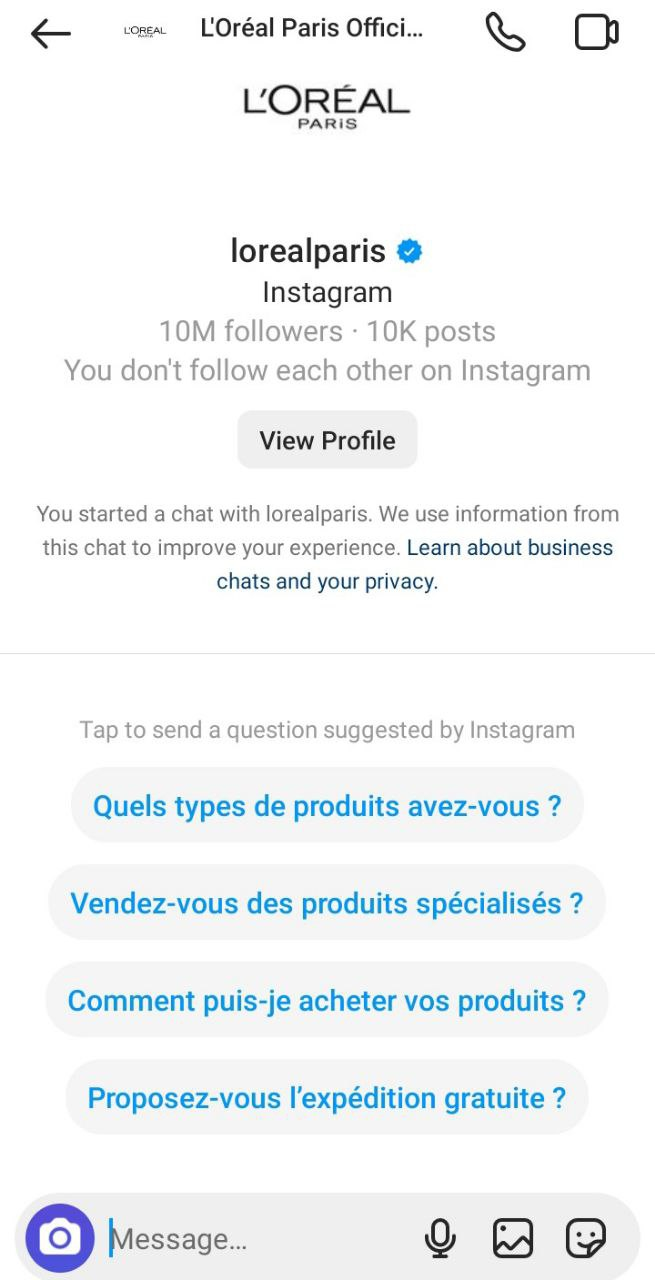Image resolution: width=655 pixels, height=1280 pixels.
Task: Select "Proposez-vous l'expédition gratuite ?" chip
Action: [x=327, y=1097]
